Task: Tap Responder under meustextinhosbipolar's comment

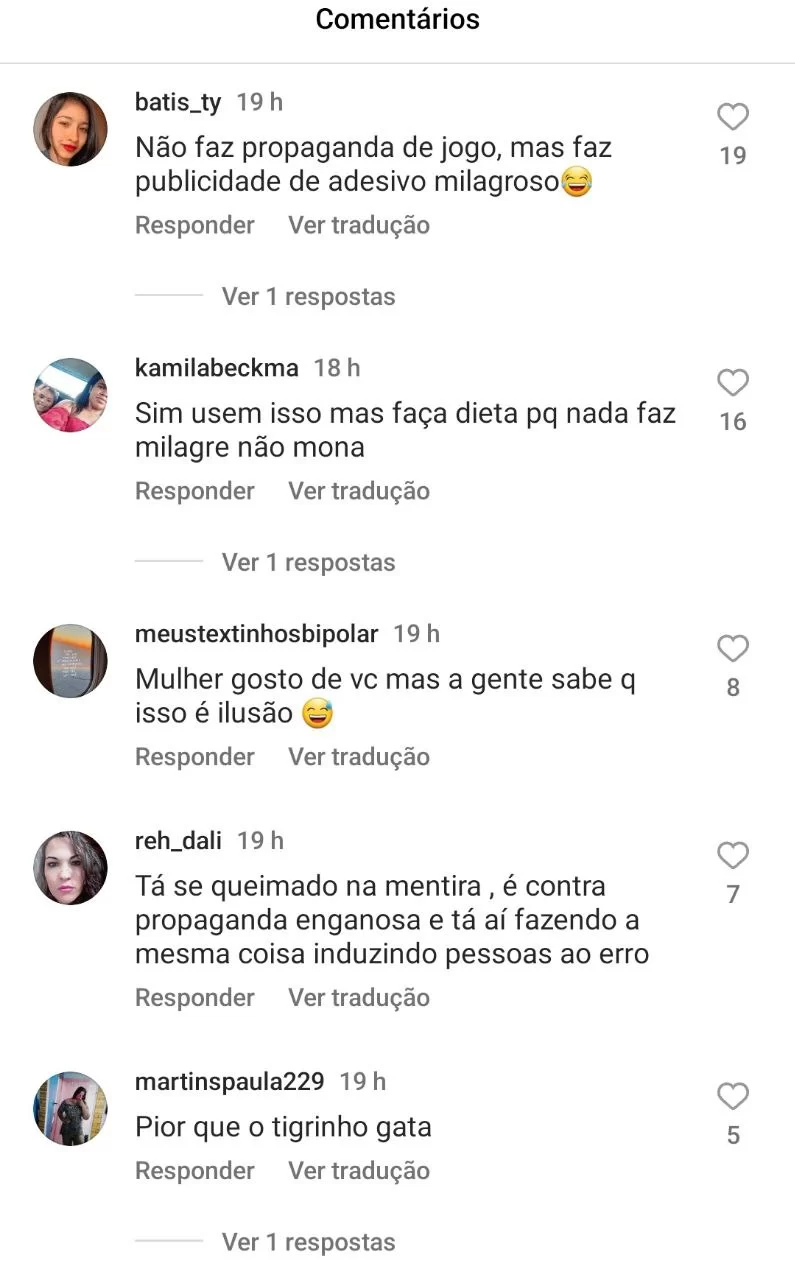Action: (195, 757)
